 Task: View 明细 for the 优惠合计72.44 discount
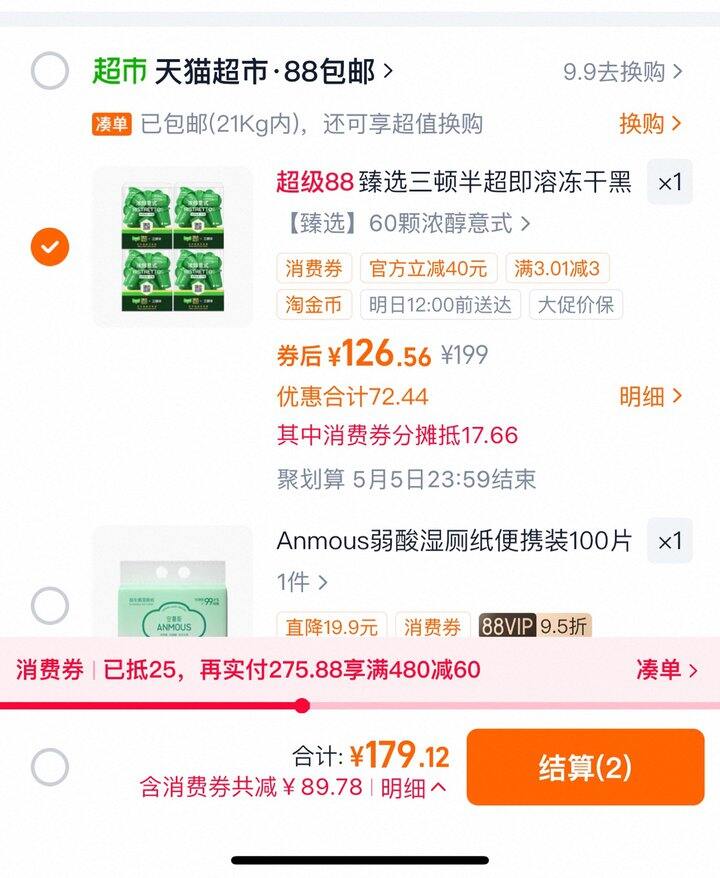pyautogui.click(x=650, y=396)
